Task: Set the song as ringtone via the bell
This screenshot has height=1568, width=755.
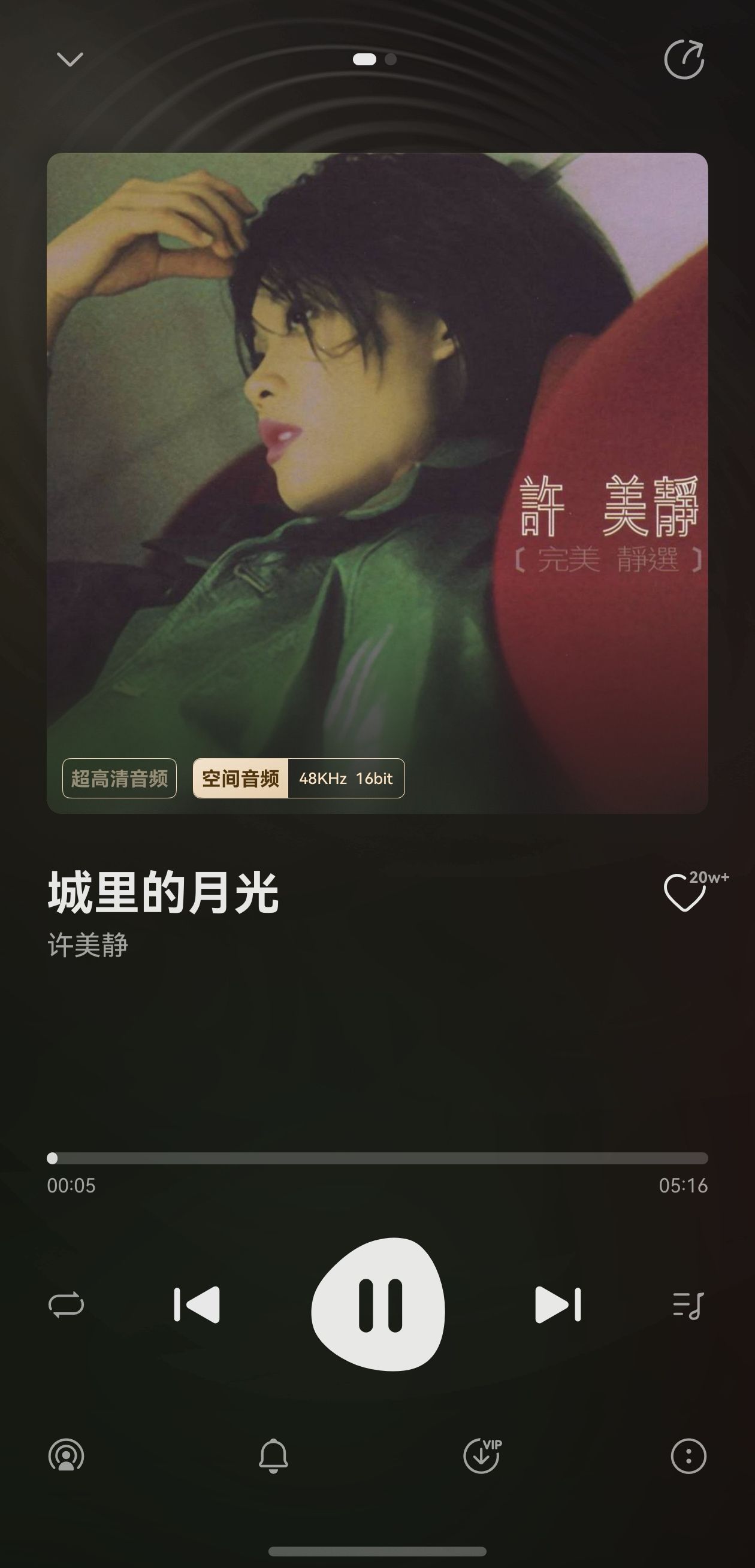Action: coord(273,1455)
